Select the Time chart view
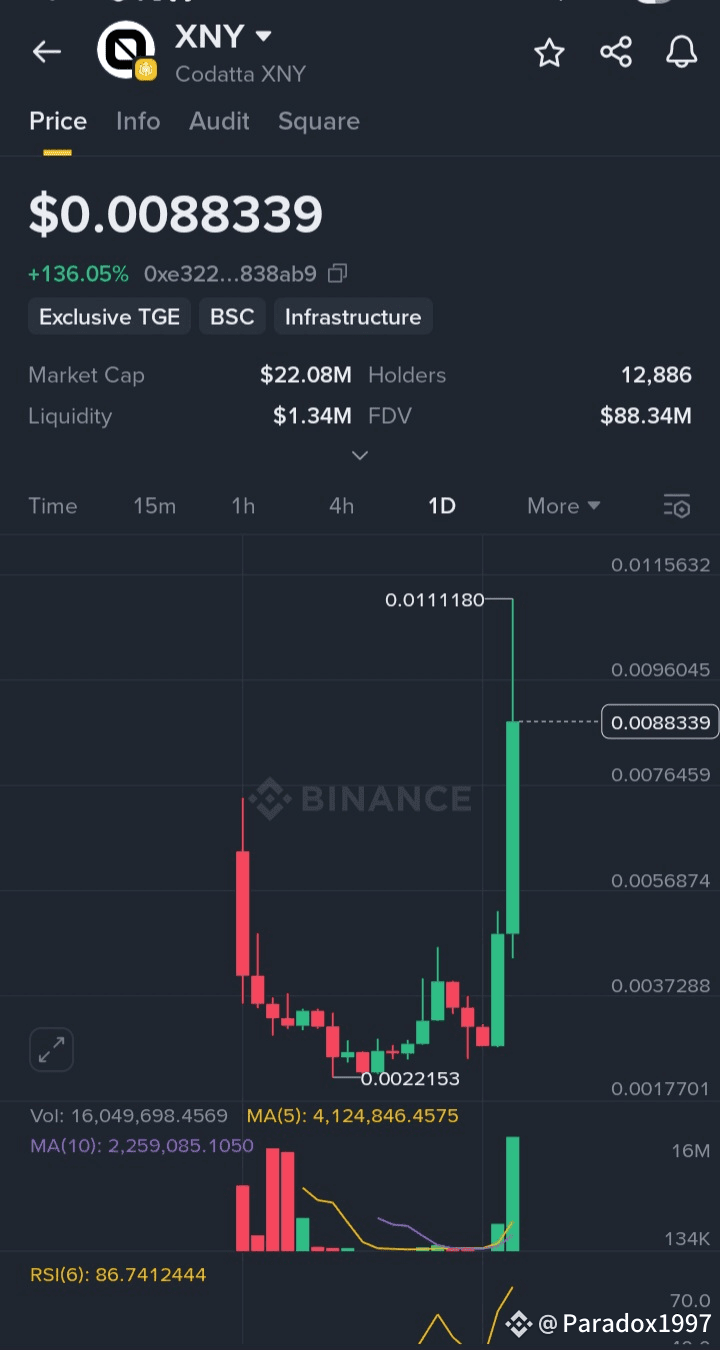720x1350 pixels. [53, 506]
